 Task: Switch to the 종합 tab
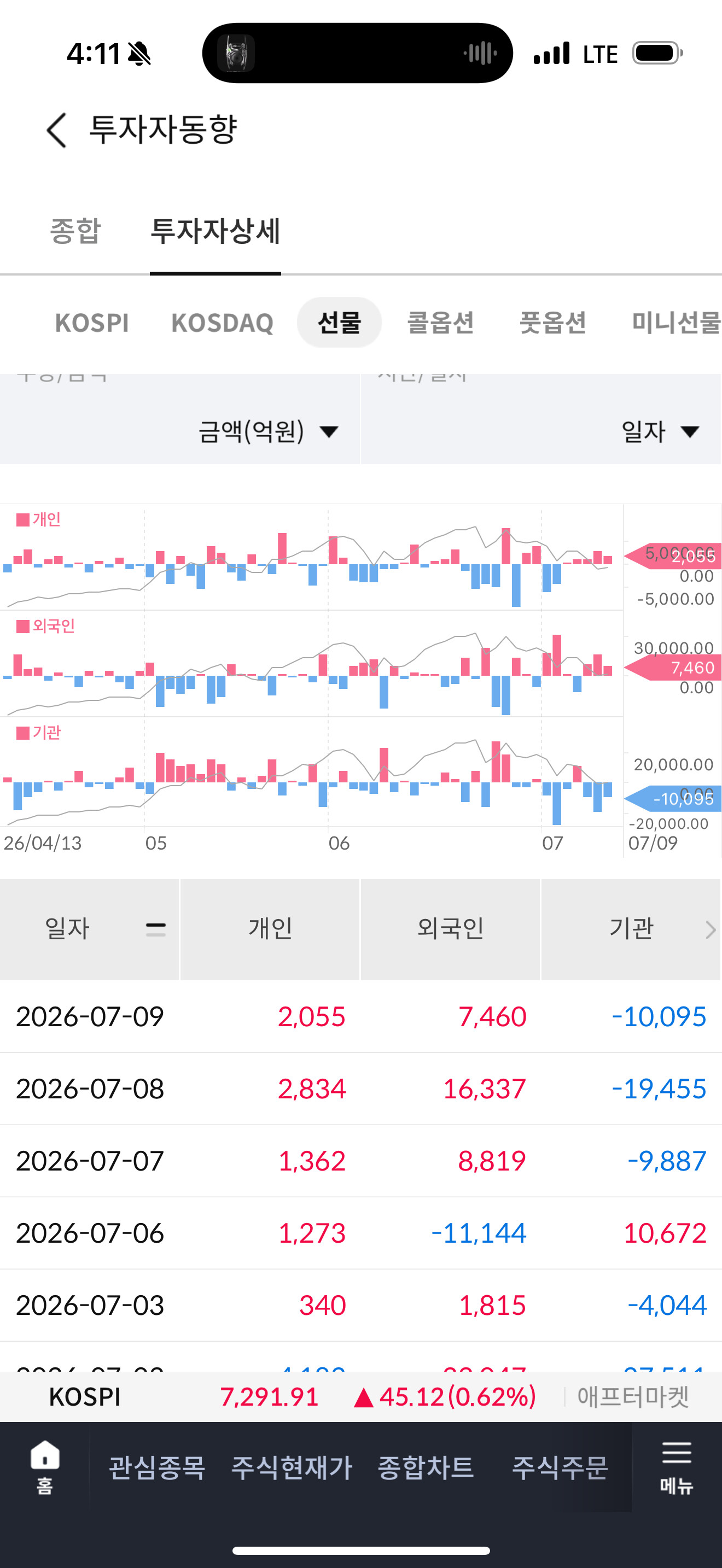click(x=75, y=231)
